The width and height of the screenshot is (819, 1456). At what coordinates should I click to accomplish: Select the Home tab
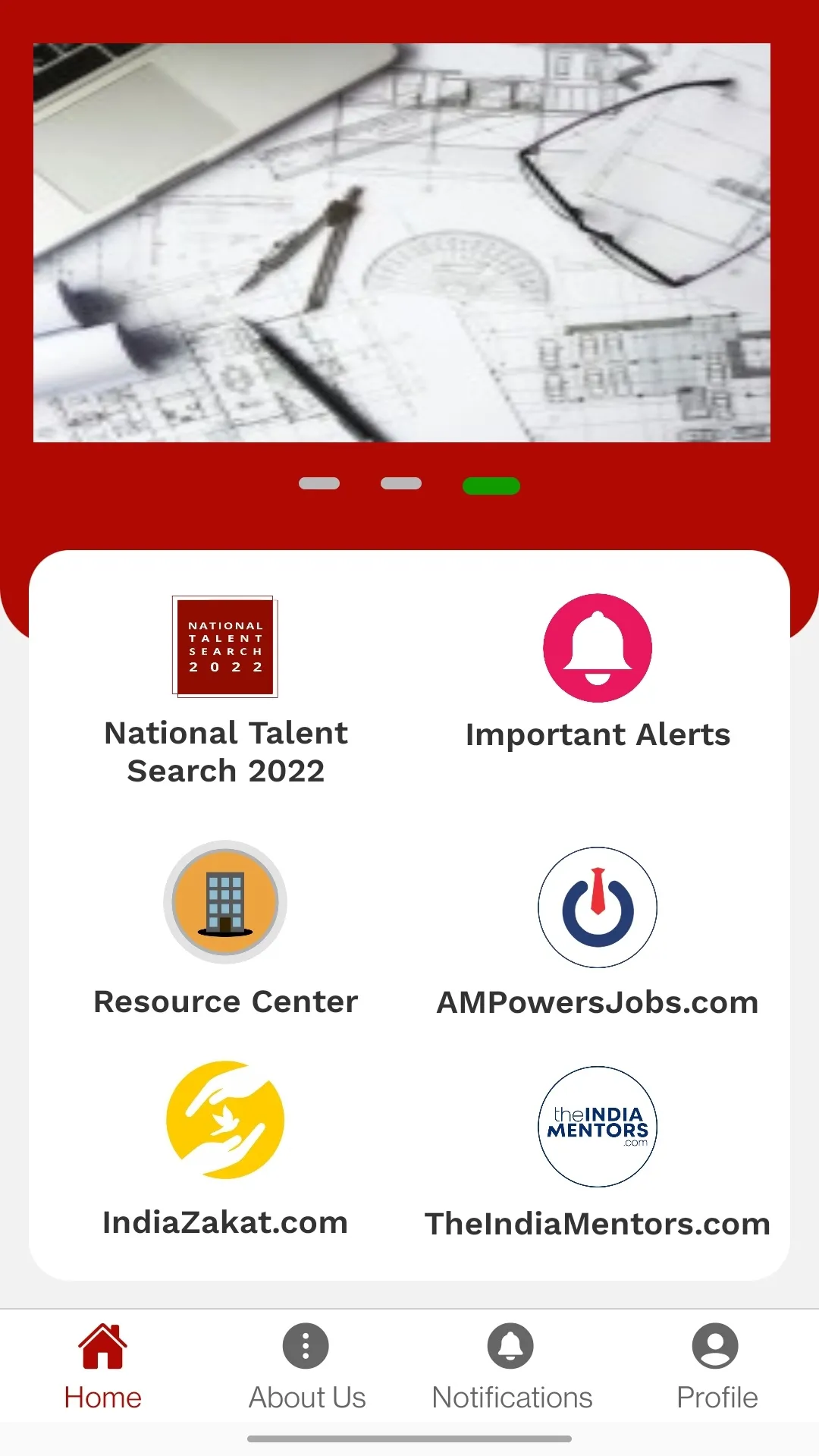tap(102, 1366)
